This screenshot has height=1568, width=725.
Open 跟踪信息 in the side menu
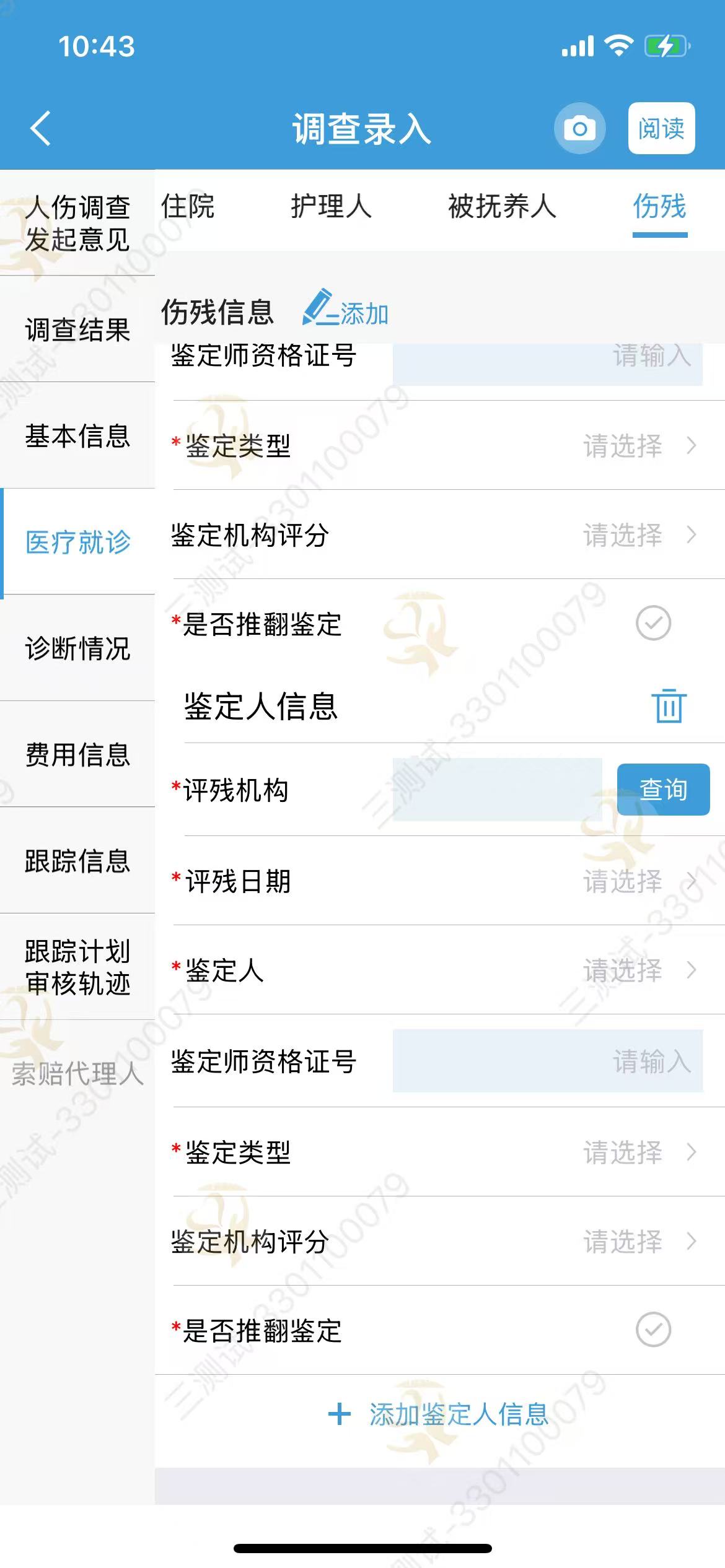(x=77, y=861)
